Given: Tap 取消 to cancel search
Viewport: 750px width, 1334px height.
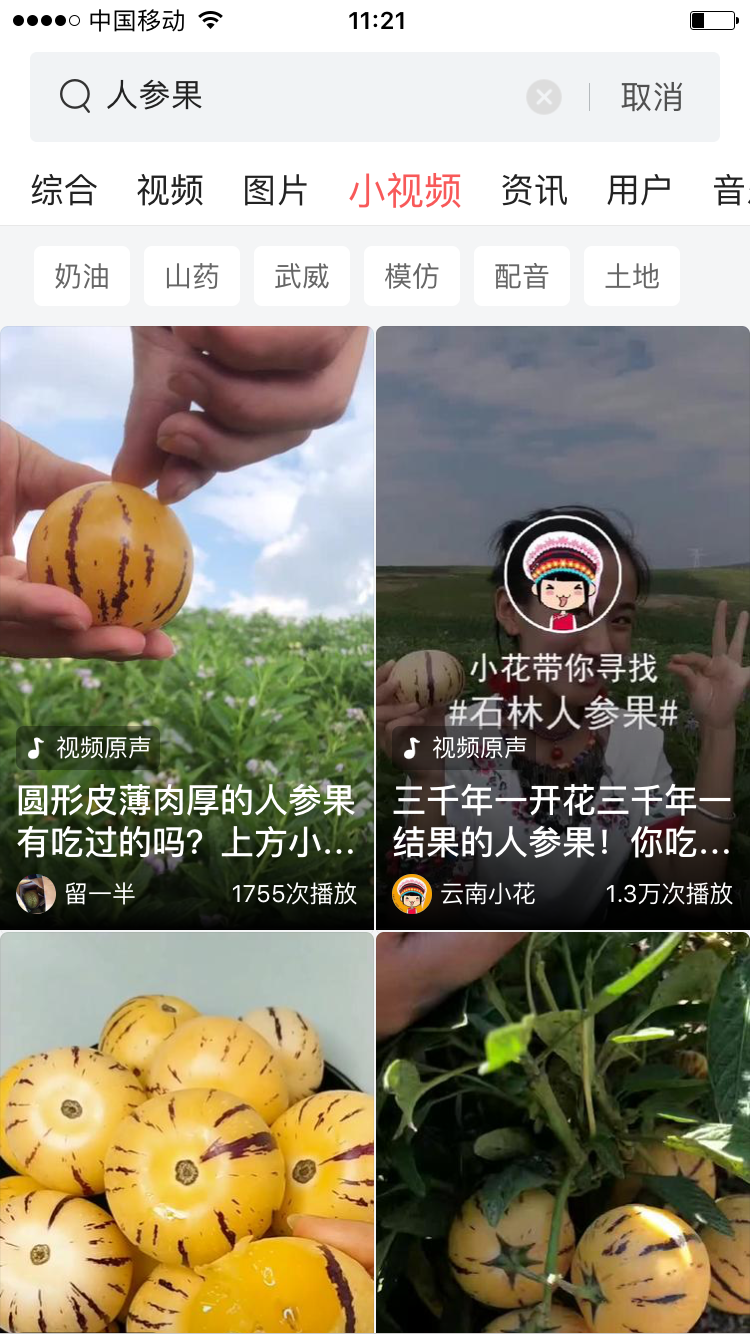Looking at the screenshot, I should (x=650, y=96).
